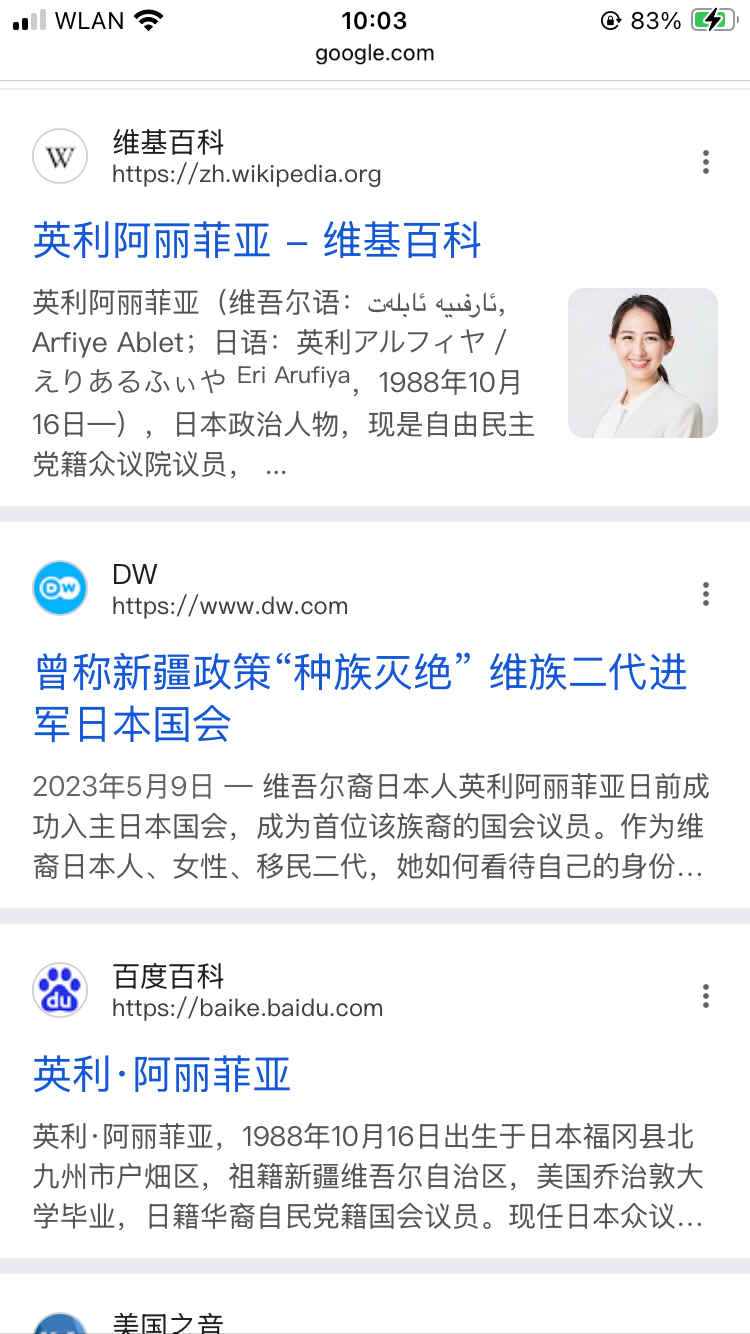This screenshot has width=750, height=1334.
Task: Tap the www.dw.com source header
Action: tap(229, 590)
